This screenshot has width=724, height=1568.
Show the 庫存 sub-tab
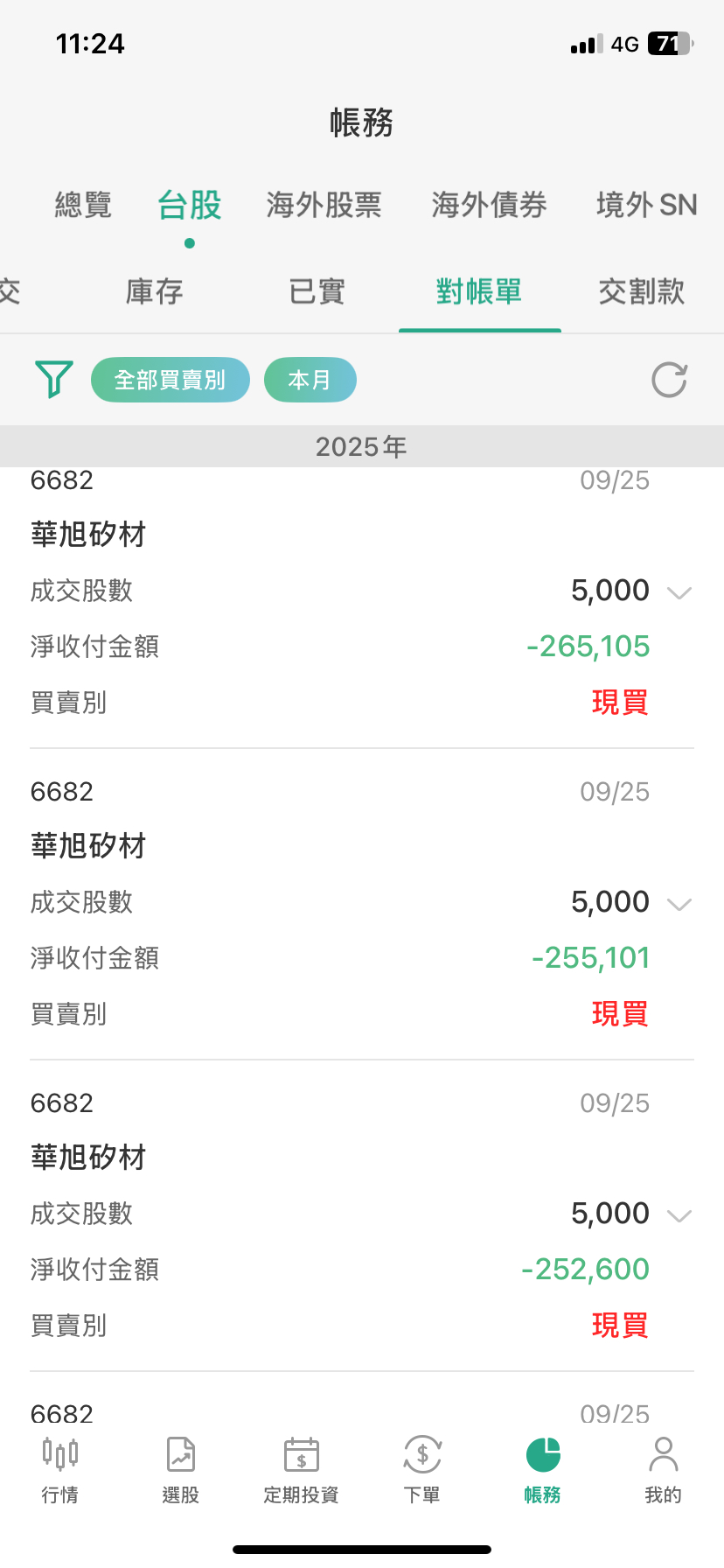pos(154,291)
